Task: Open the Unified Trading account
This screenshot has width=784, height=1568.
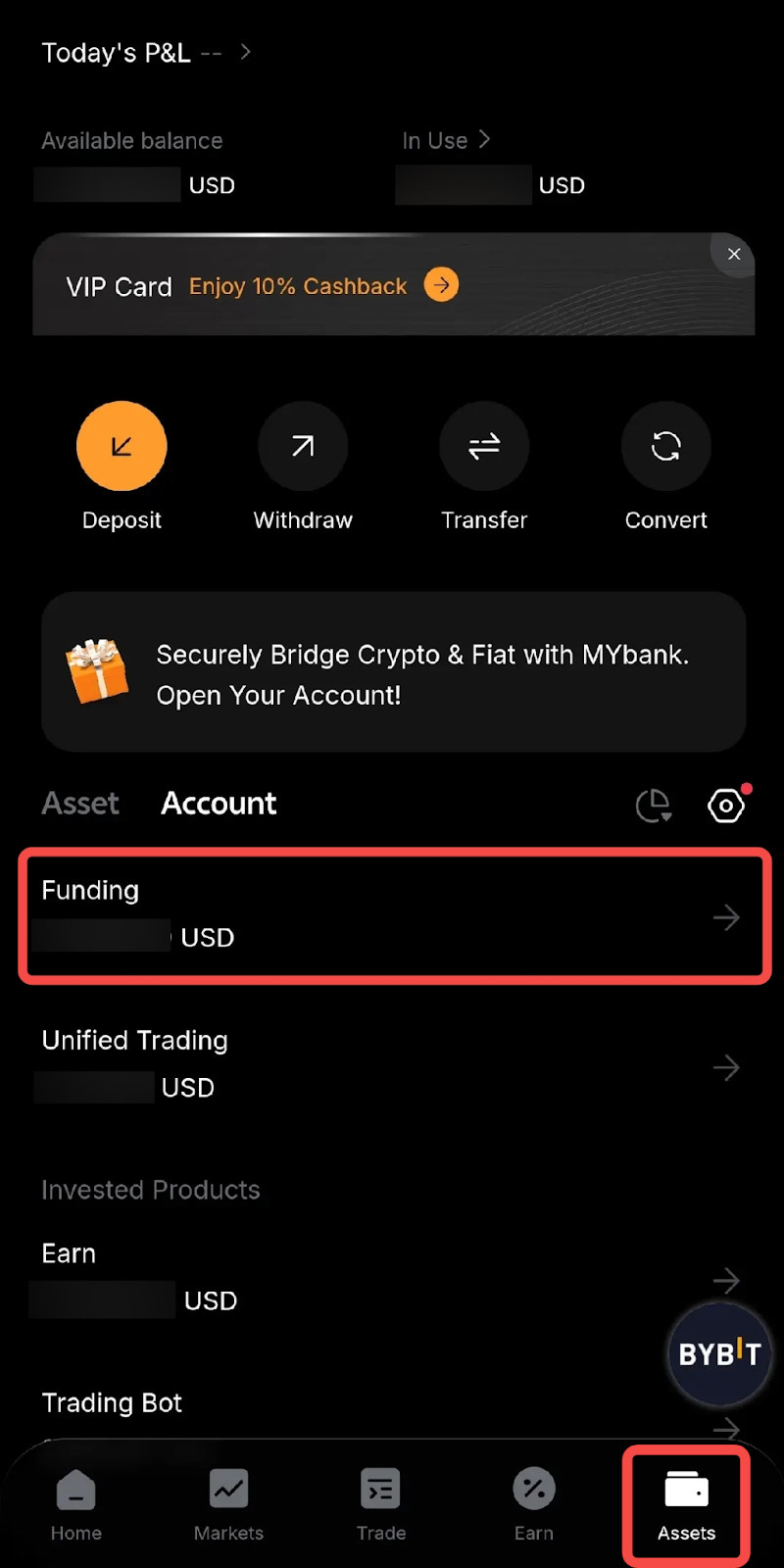Action: 393,1065
